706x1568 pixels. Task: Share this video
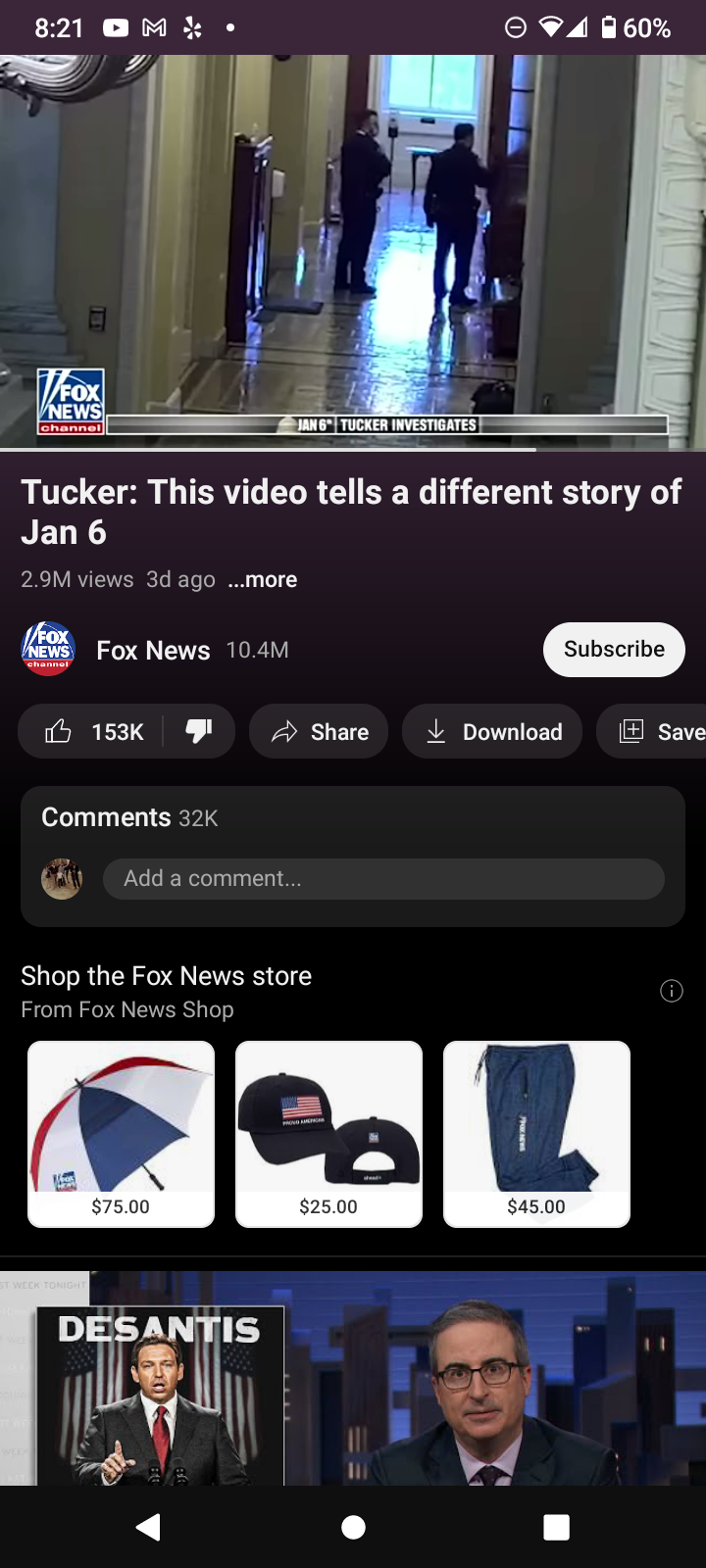coord(319,732)
